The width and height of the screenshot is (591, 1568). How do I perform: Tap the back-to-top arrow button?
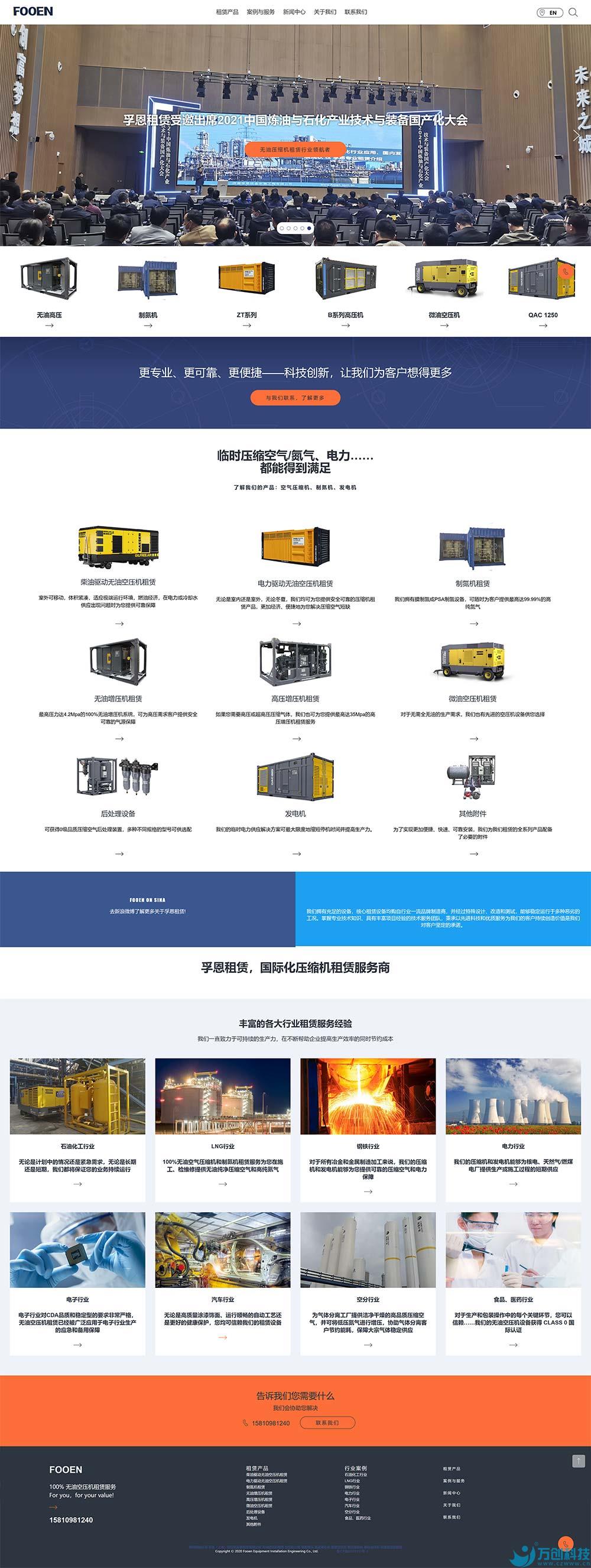tap(578, 1461)
